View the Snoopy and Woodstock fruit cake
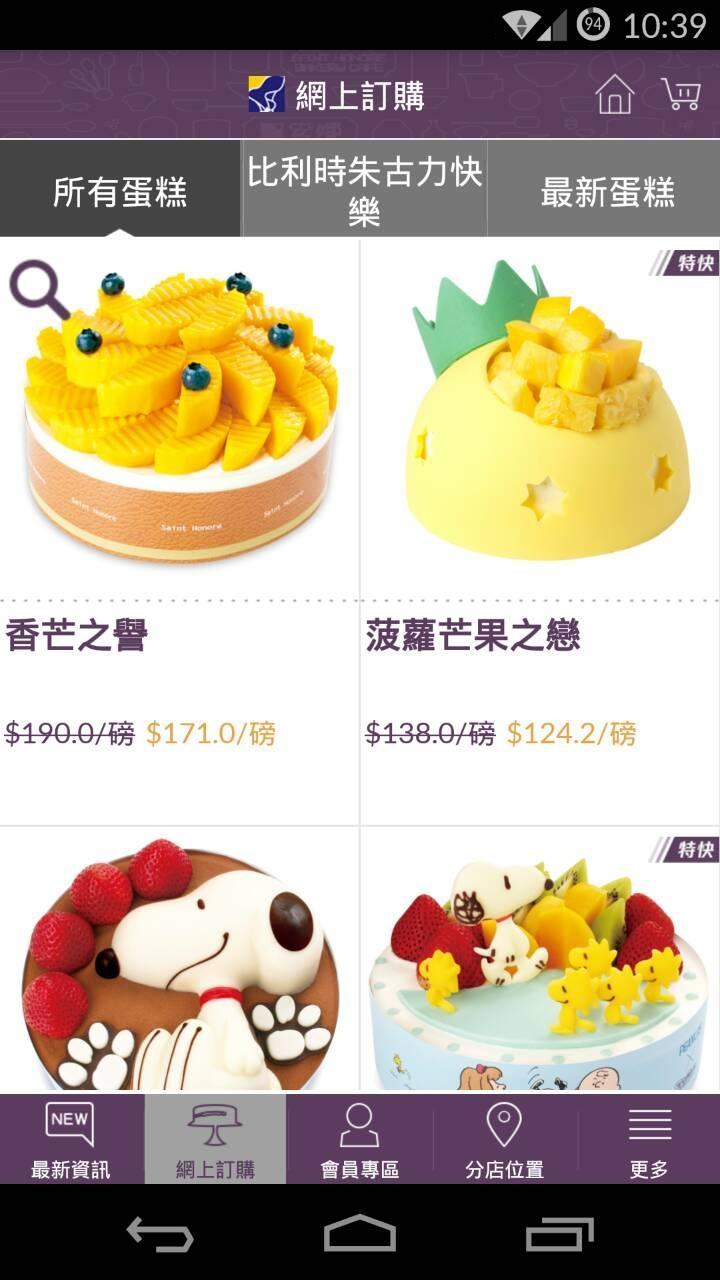 [x=540, y=965]
